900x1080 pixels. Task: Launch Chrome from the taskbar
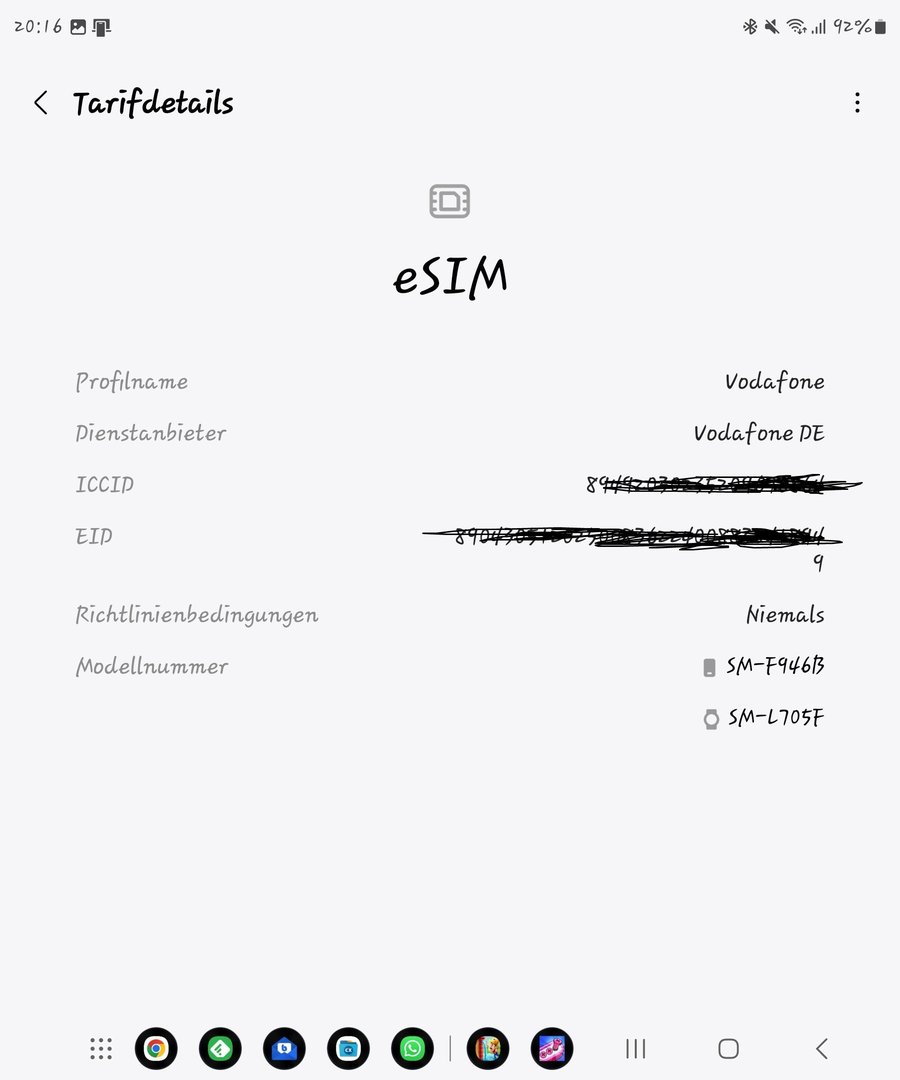click(x=156, y=1048)
